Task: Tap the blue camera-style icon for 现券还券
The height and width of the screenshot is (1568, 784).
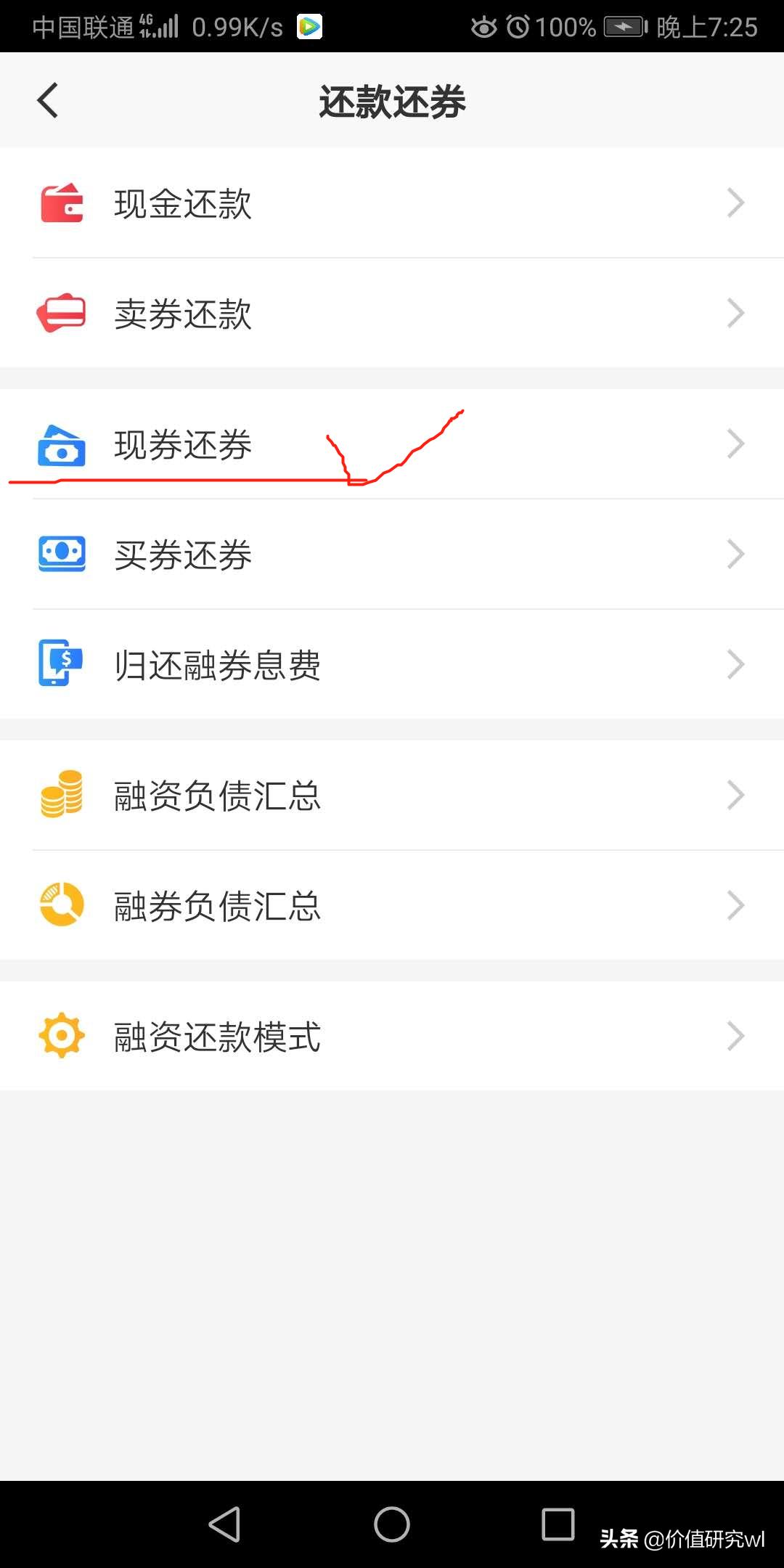Action: pyautogui.click(x=62, y=446)
